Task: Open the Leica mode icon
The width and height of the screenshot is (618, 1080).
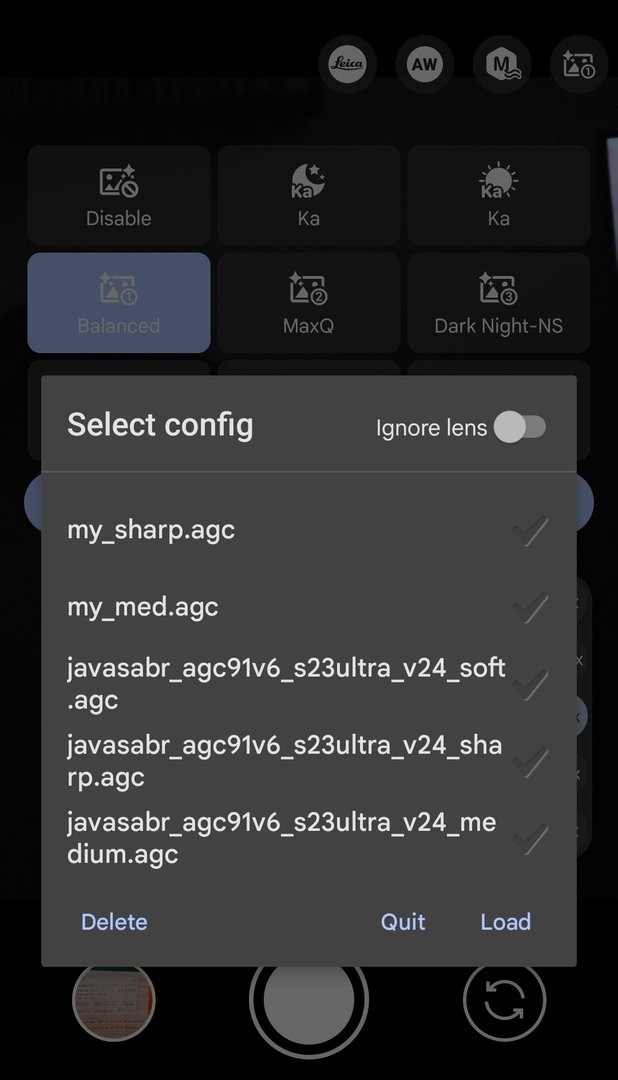Action: point(348,65)
